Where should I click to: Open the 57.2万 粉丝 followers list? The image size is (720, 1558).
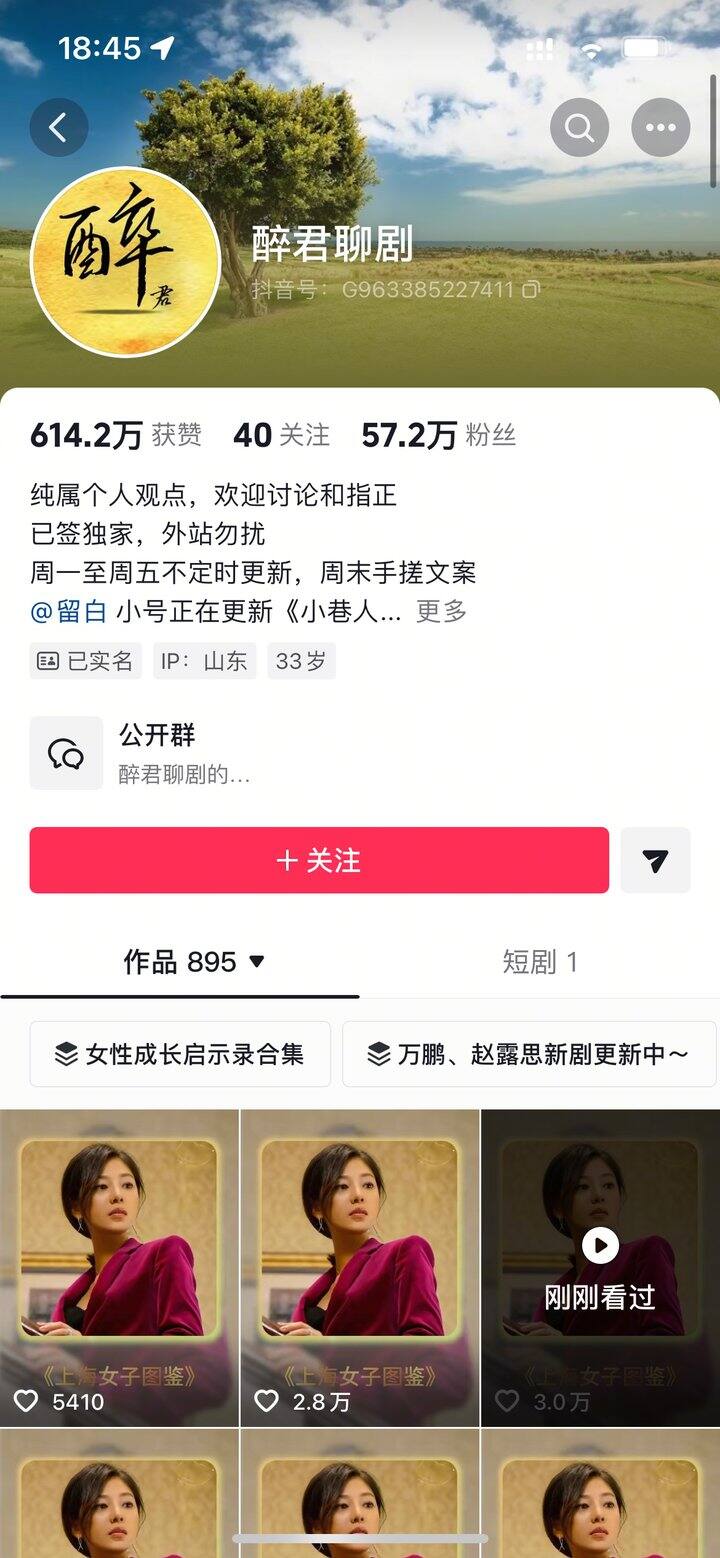click(x=438, y=435)
